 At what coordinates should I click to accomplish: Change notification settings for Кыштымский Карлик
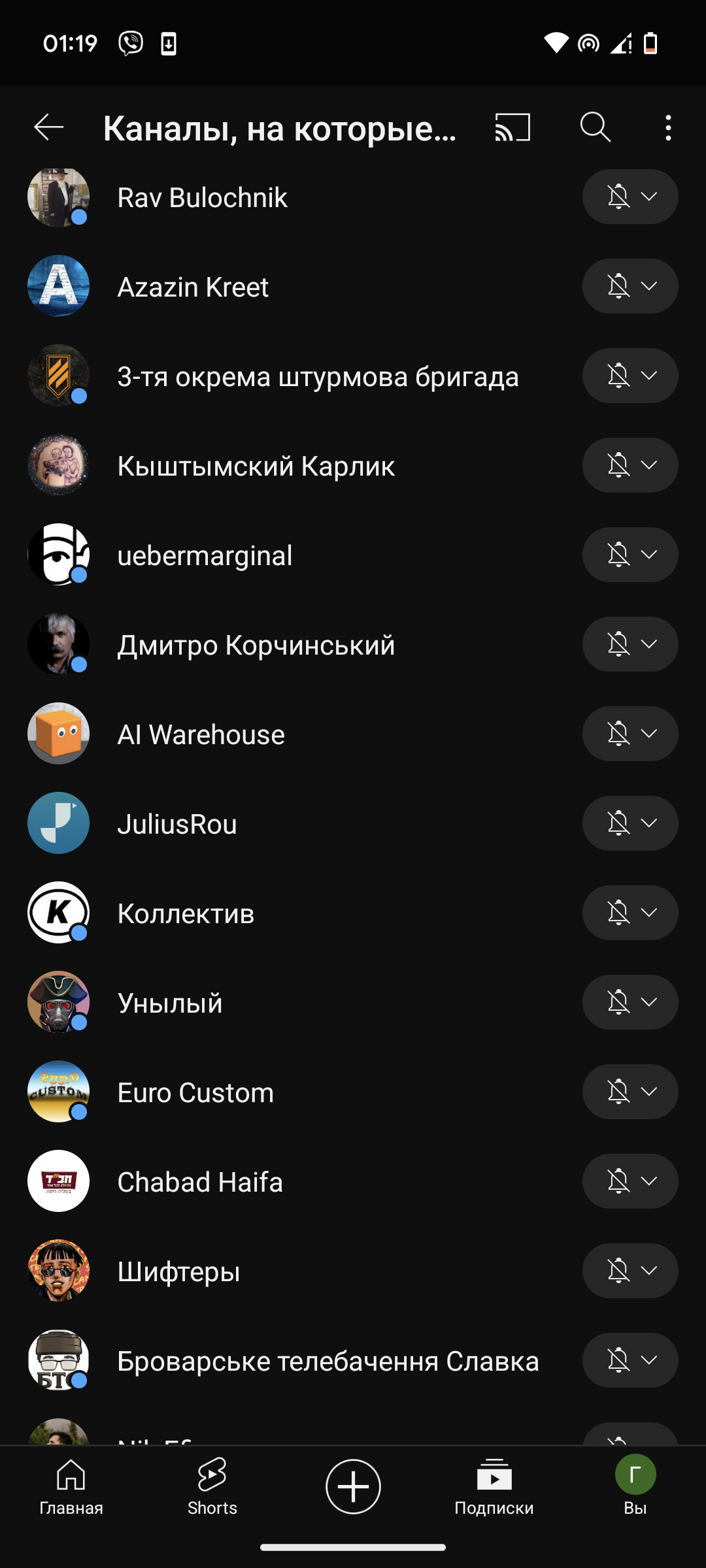(x=630, y=465)
